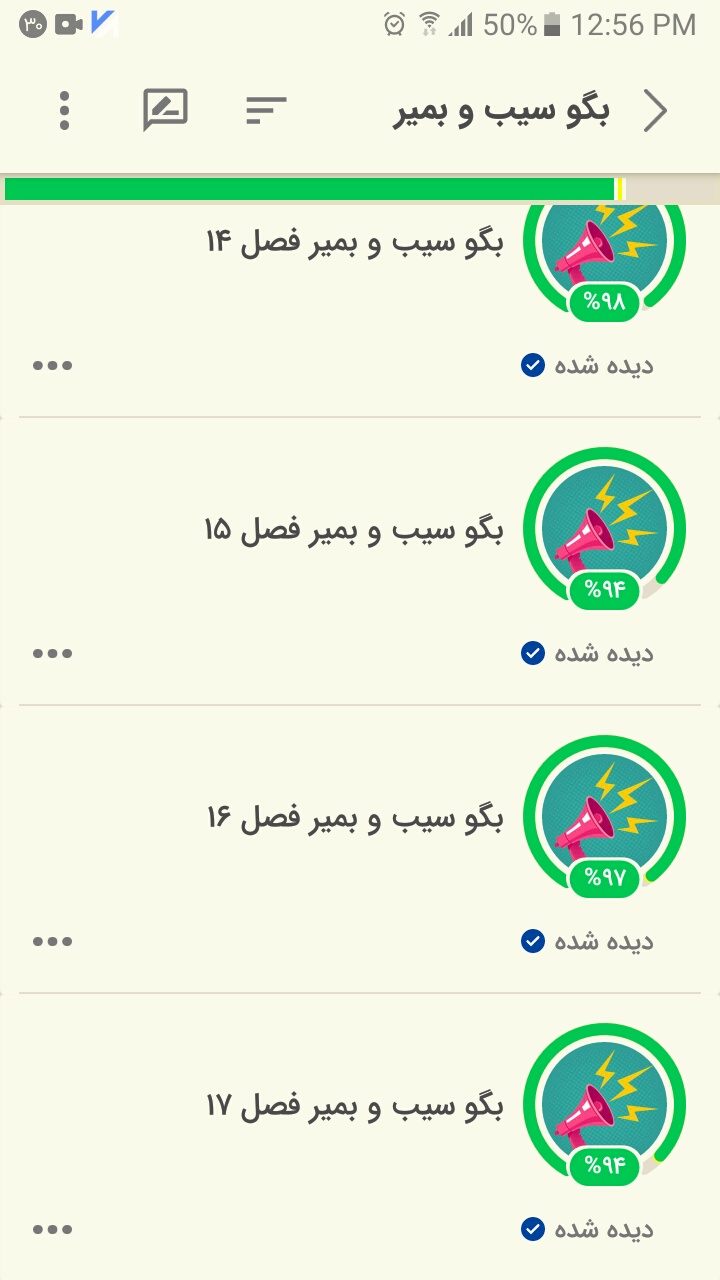Tap the write comment icon

166,110
